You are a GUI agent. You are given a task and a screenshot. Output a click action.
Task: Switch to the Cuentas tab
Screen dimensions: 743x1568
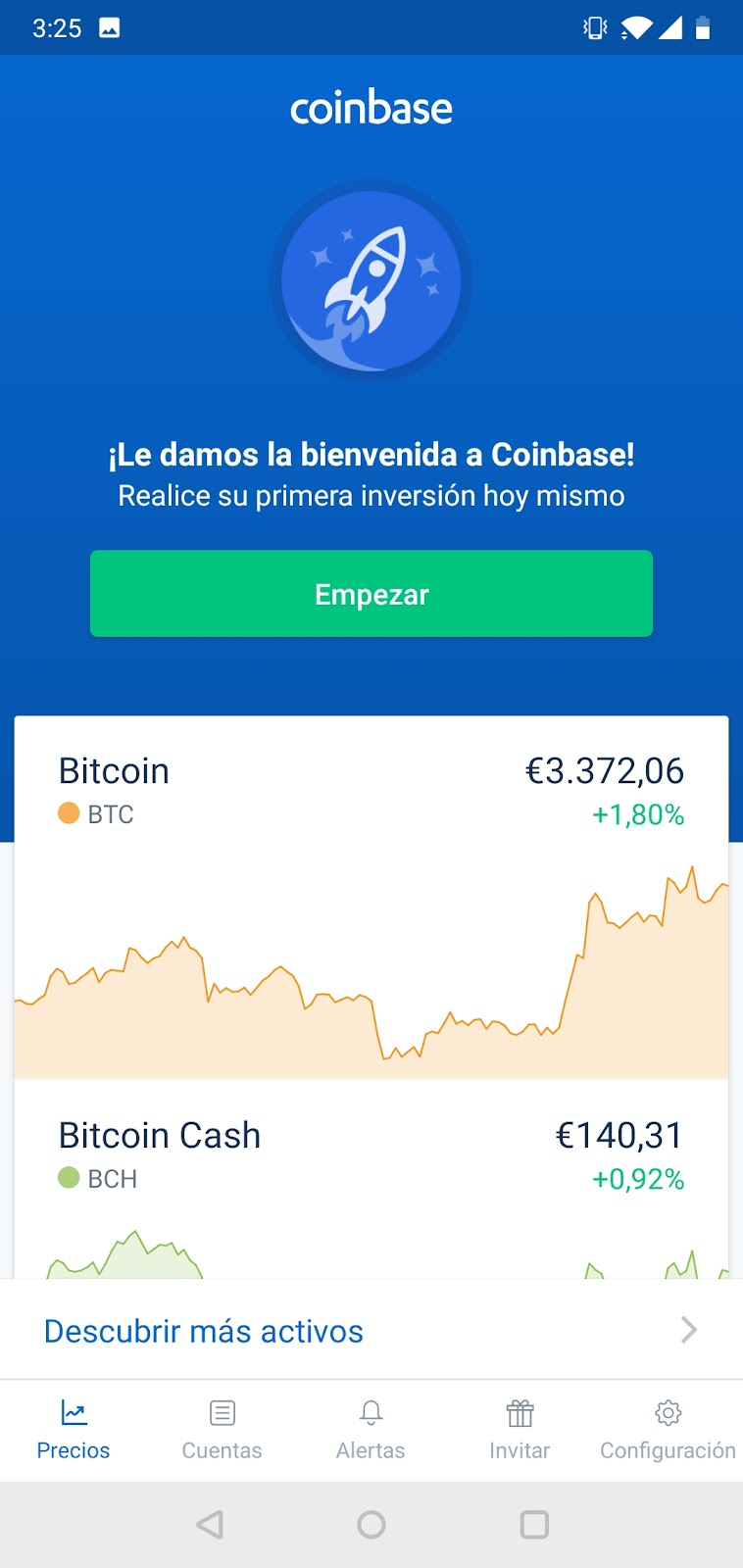(223, 1431)
